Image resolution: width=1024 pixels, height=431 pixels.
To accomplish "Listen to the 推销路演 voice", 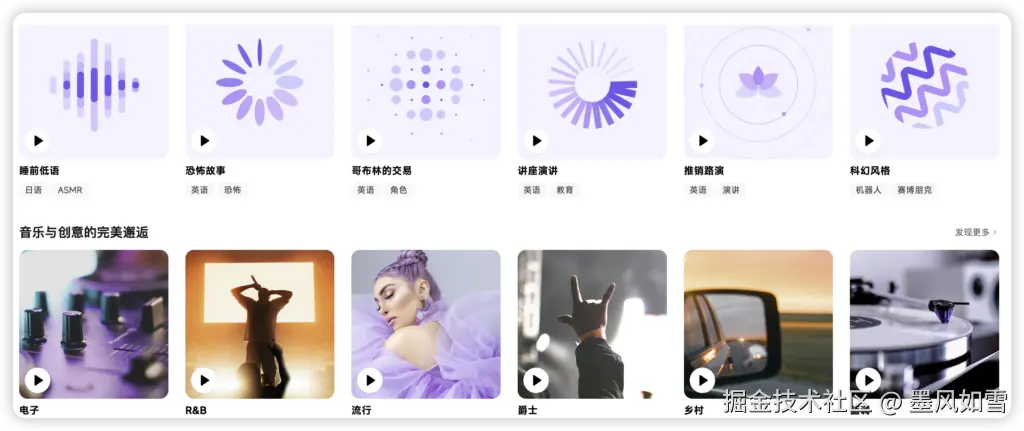I will point(702,141).
